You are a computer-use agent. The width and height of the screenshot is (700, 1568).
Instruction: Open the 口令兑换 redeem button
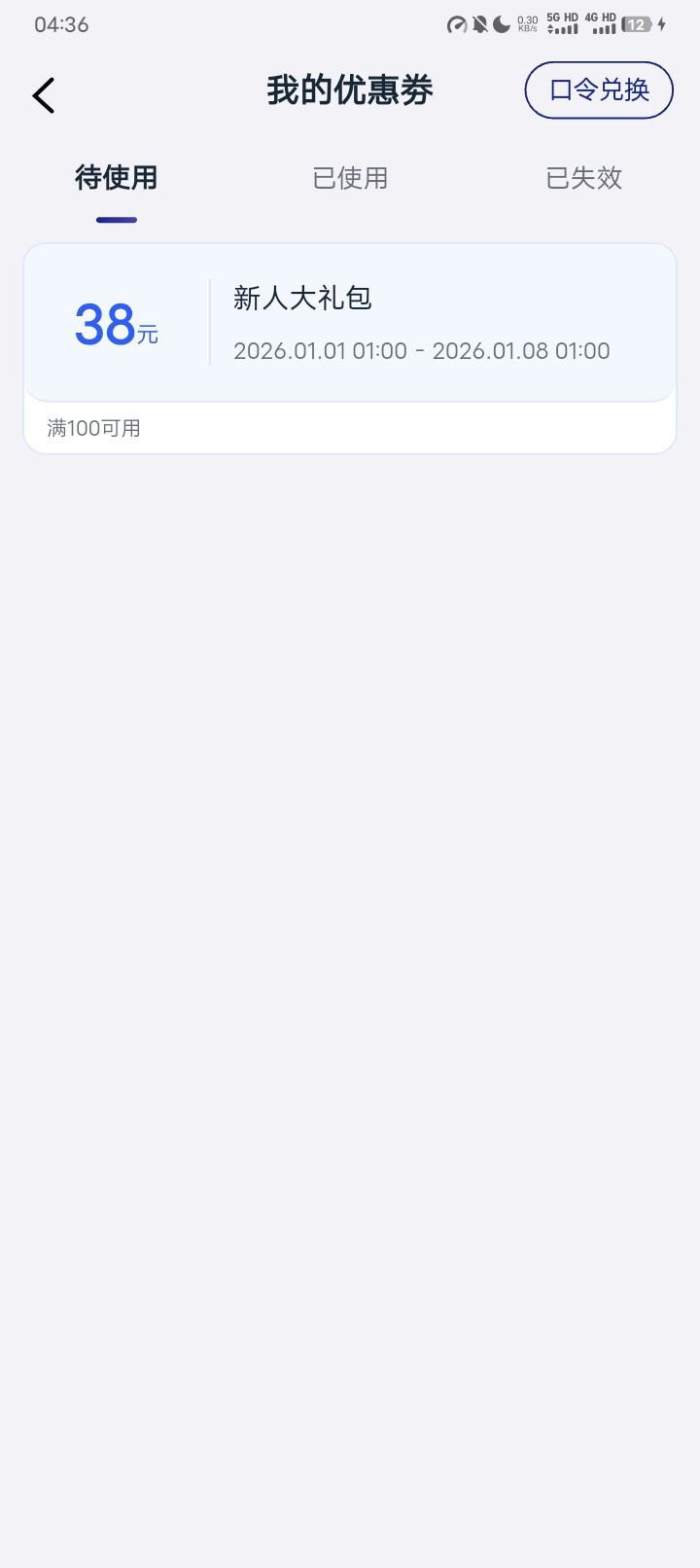599,90
